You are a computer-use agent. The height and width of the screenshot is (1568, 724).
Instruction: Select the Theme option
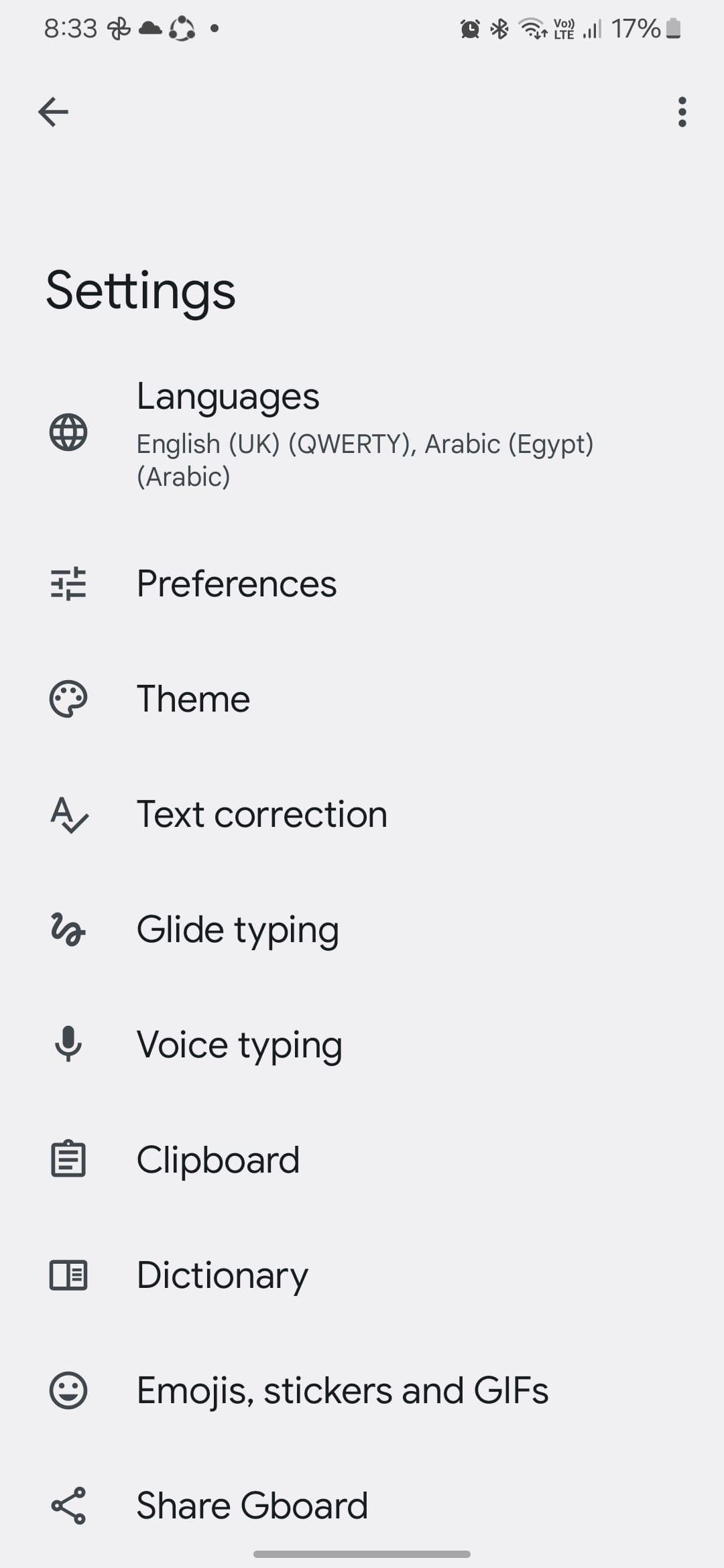tap(193, 699)
